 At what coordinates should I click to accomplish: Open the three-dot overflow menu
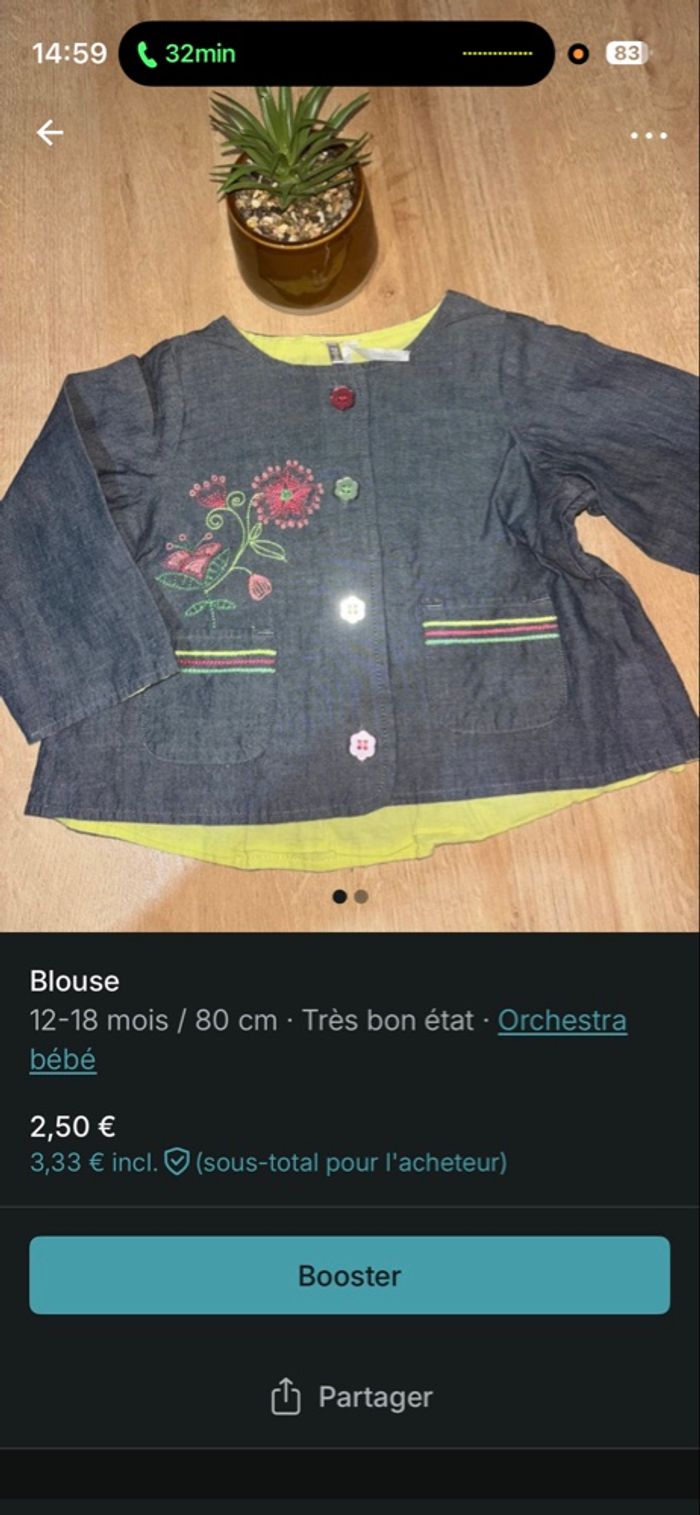click(648, 135)
